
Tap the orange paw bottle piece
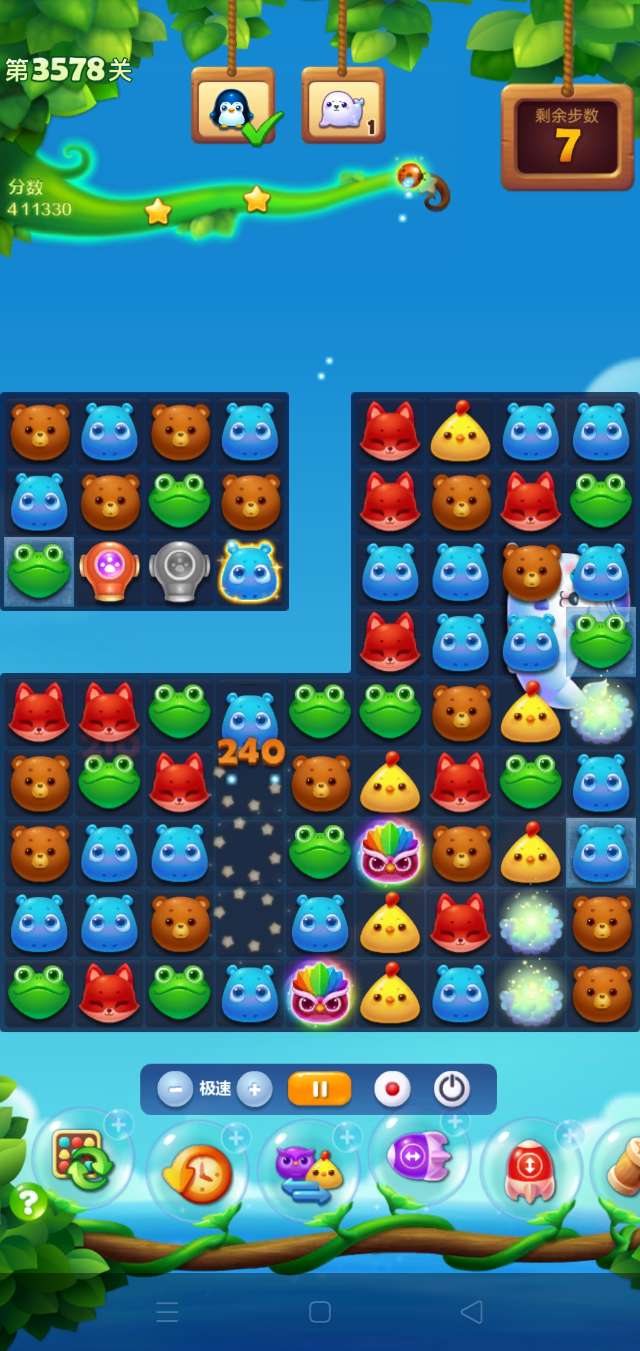click(110, 572)
